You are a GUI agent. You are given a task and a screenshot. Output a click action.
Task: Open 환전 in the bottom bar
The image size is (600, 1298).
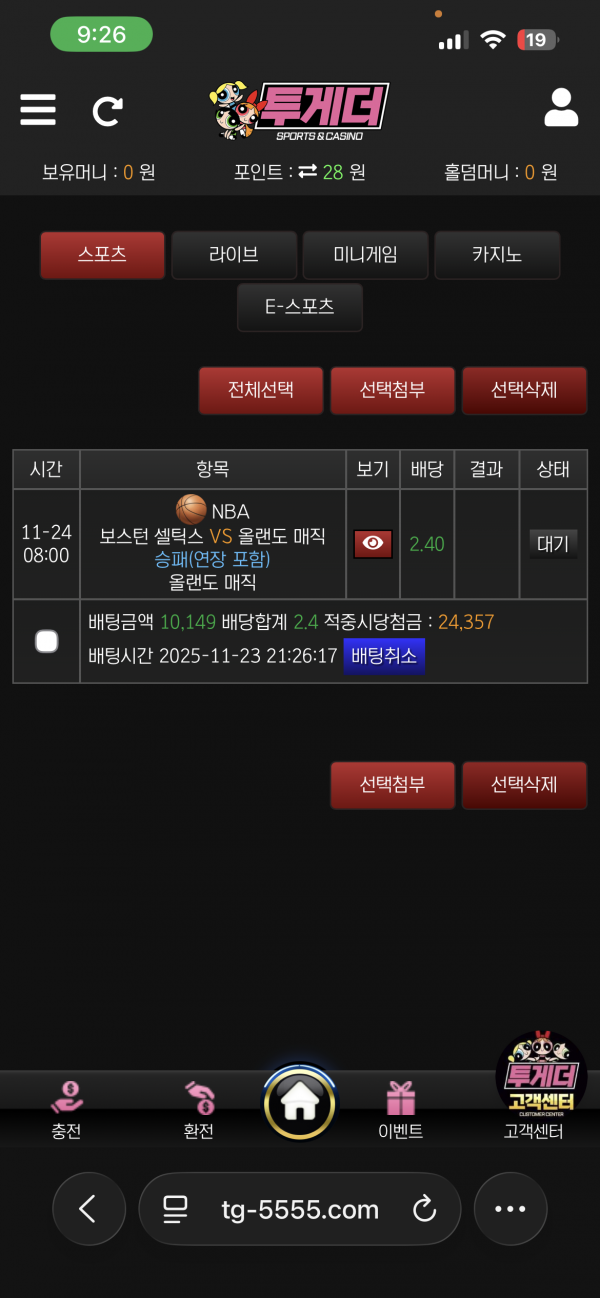tap(198, 1110)
